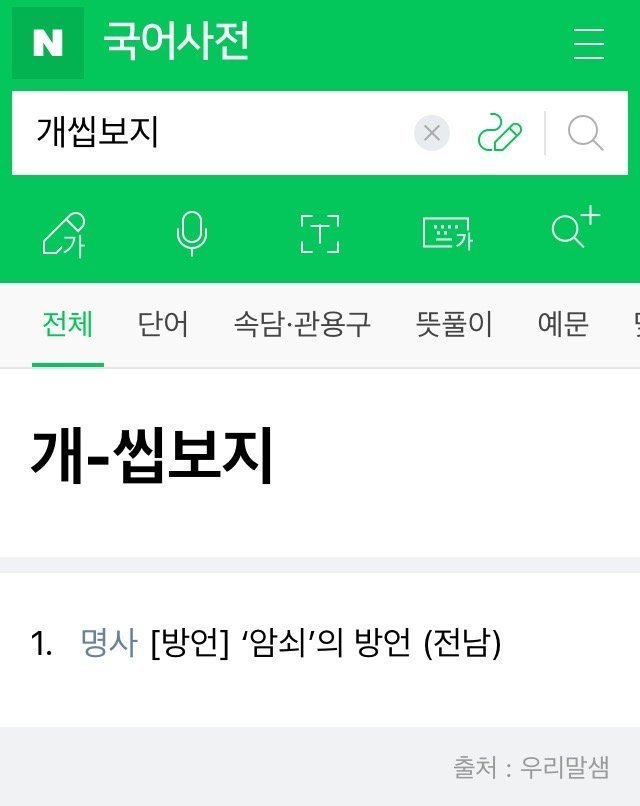Open the Naver home logo
The width and height of the screenshot is (640, 806).
[47, 44]
